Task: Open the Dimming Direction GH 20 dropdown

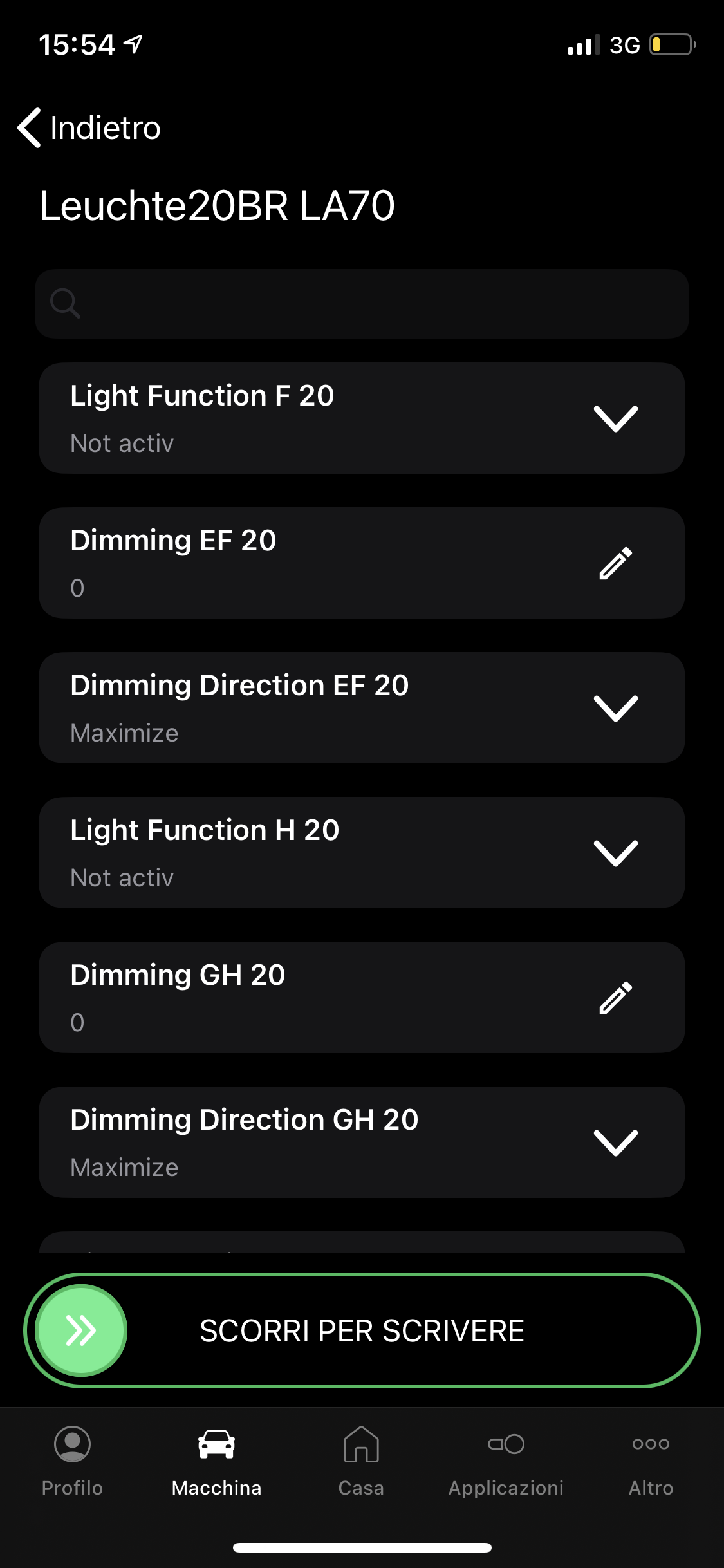Action: pos(615,1143)
